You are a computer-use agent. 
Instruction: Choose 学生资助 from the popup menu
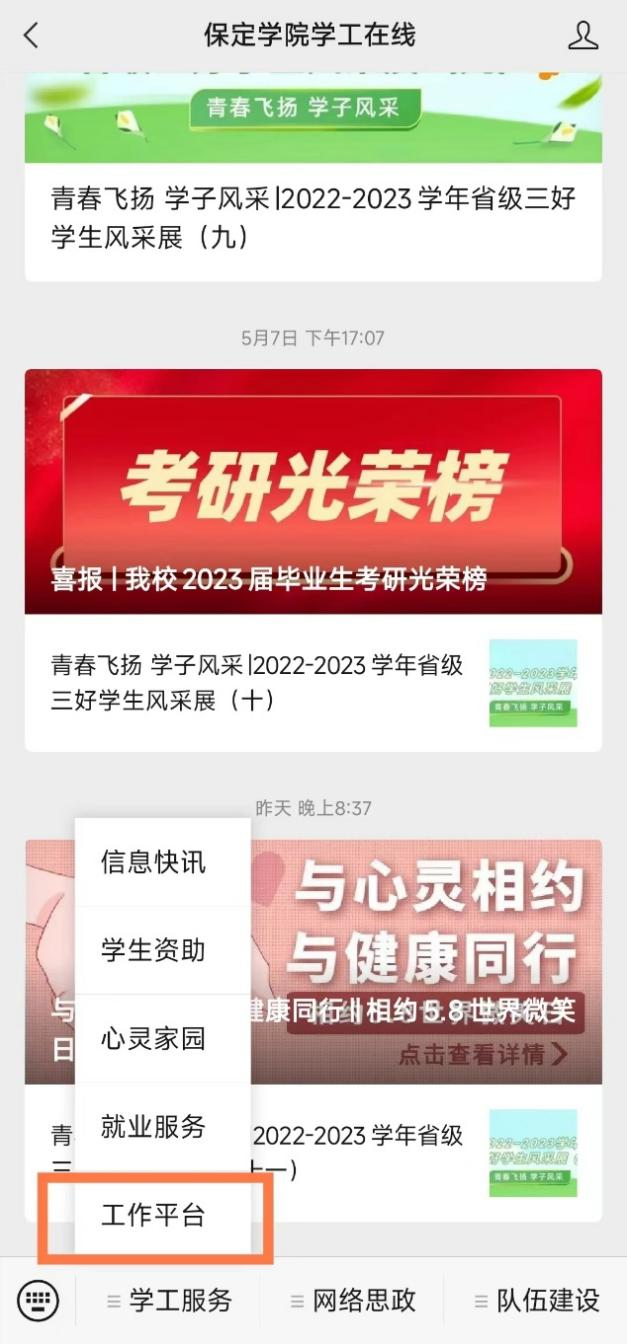point(154,950)
